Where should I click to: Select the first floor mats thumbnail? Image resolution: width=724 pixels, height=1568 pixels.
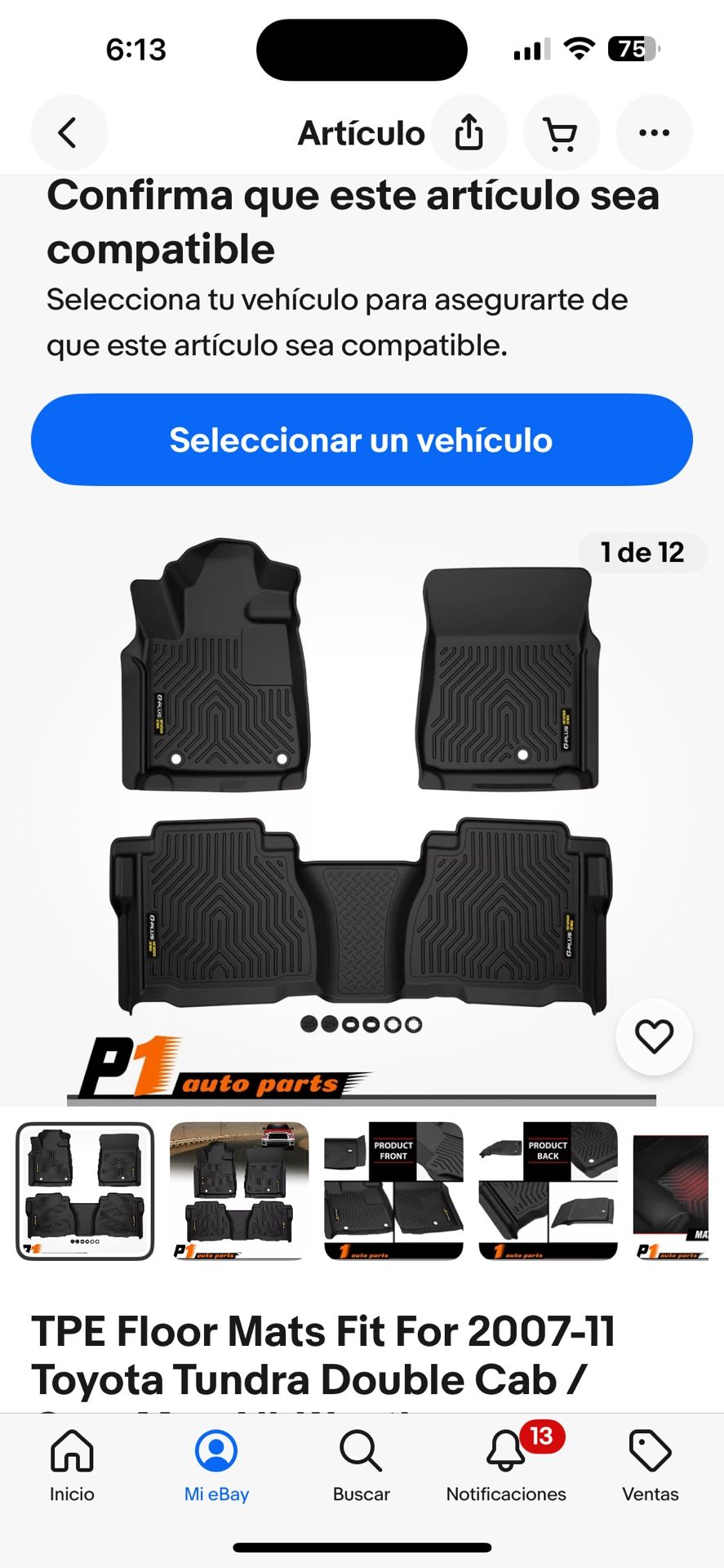coord(85,1191)
